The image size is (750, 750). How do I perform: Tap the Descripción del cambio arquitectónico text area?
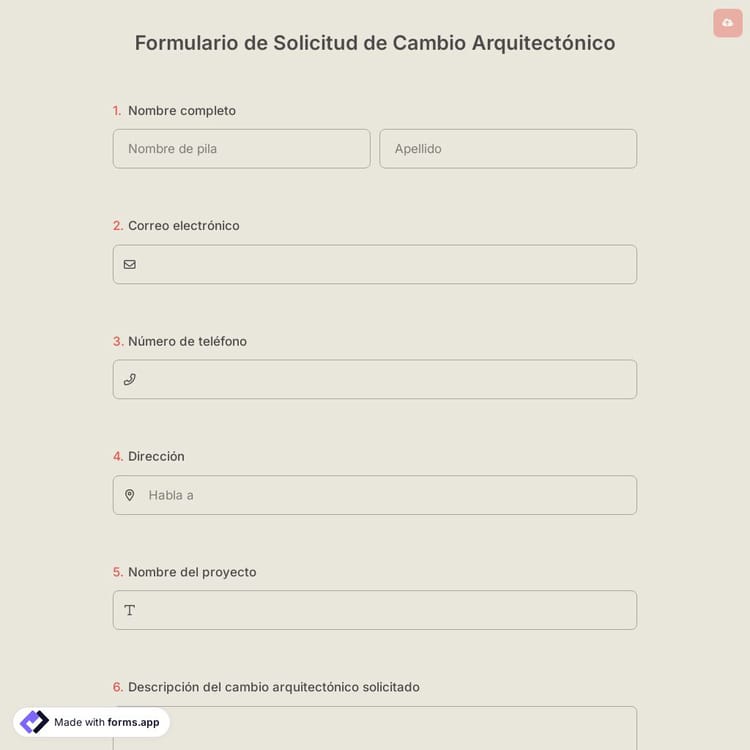[x=400, y=728]
